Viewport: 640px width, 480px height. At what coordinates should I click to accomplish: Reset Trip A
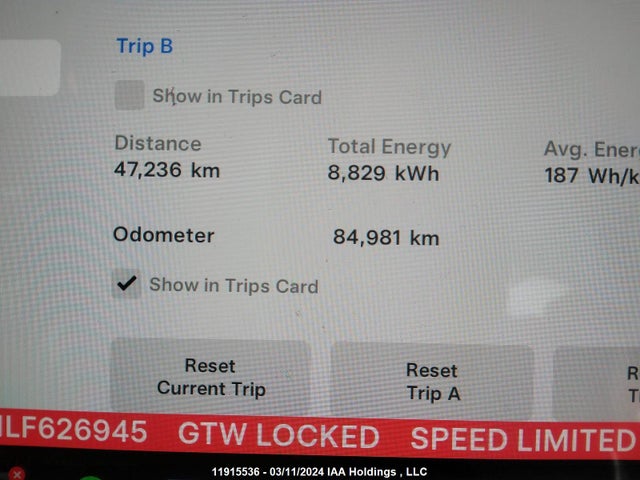[432, 381]
